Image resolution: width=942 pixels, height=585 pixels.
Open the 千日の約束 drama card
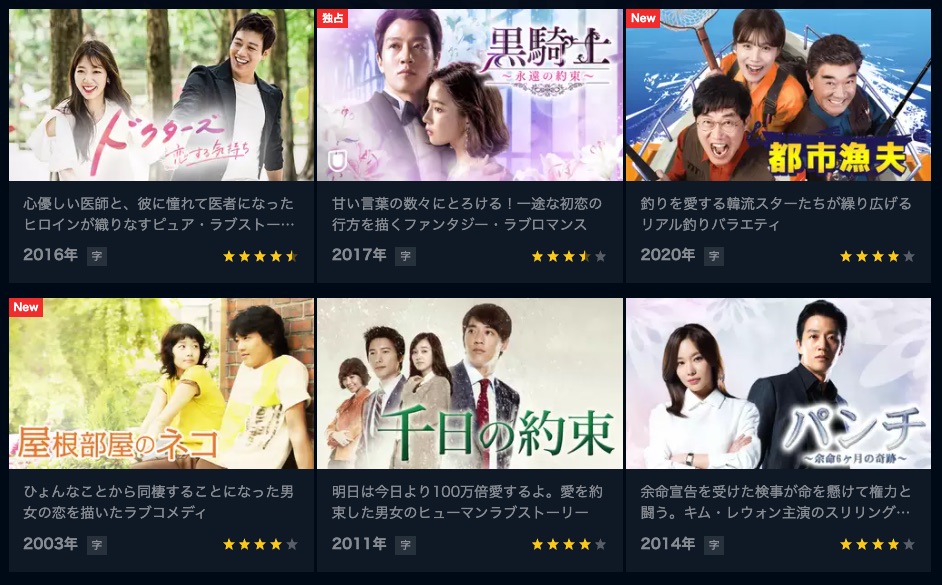pos(470,384)
